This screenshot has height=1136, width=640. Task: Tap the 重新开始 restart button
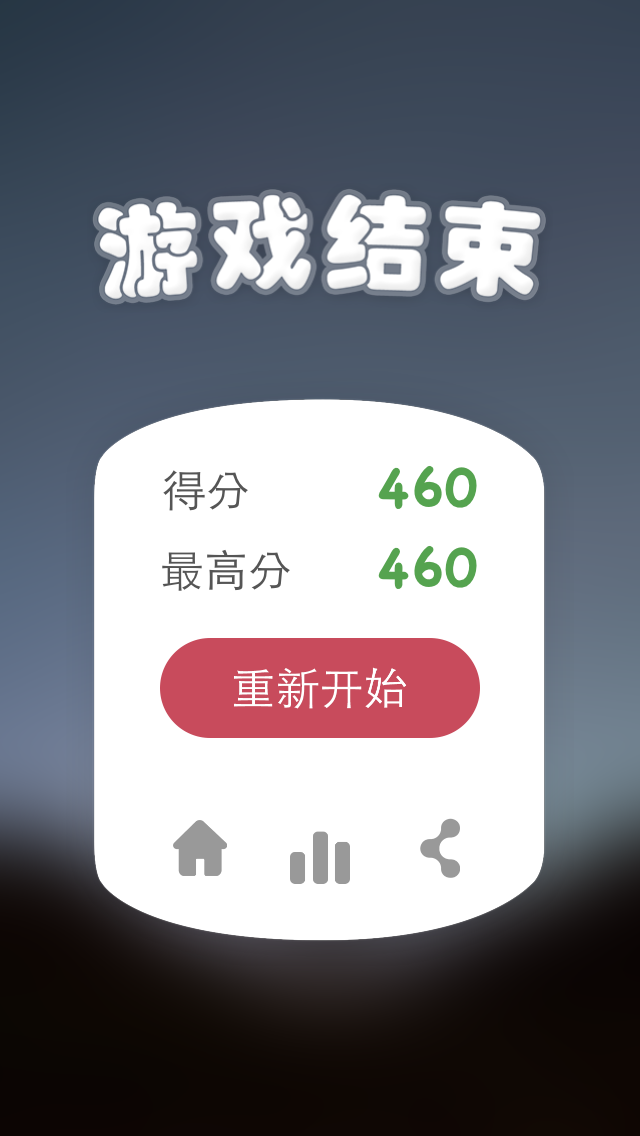point(320,688)
